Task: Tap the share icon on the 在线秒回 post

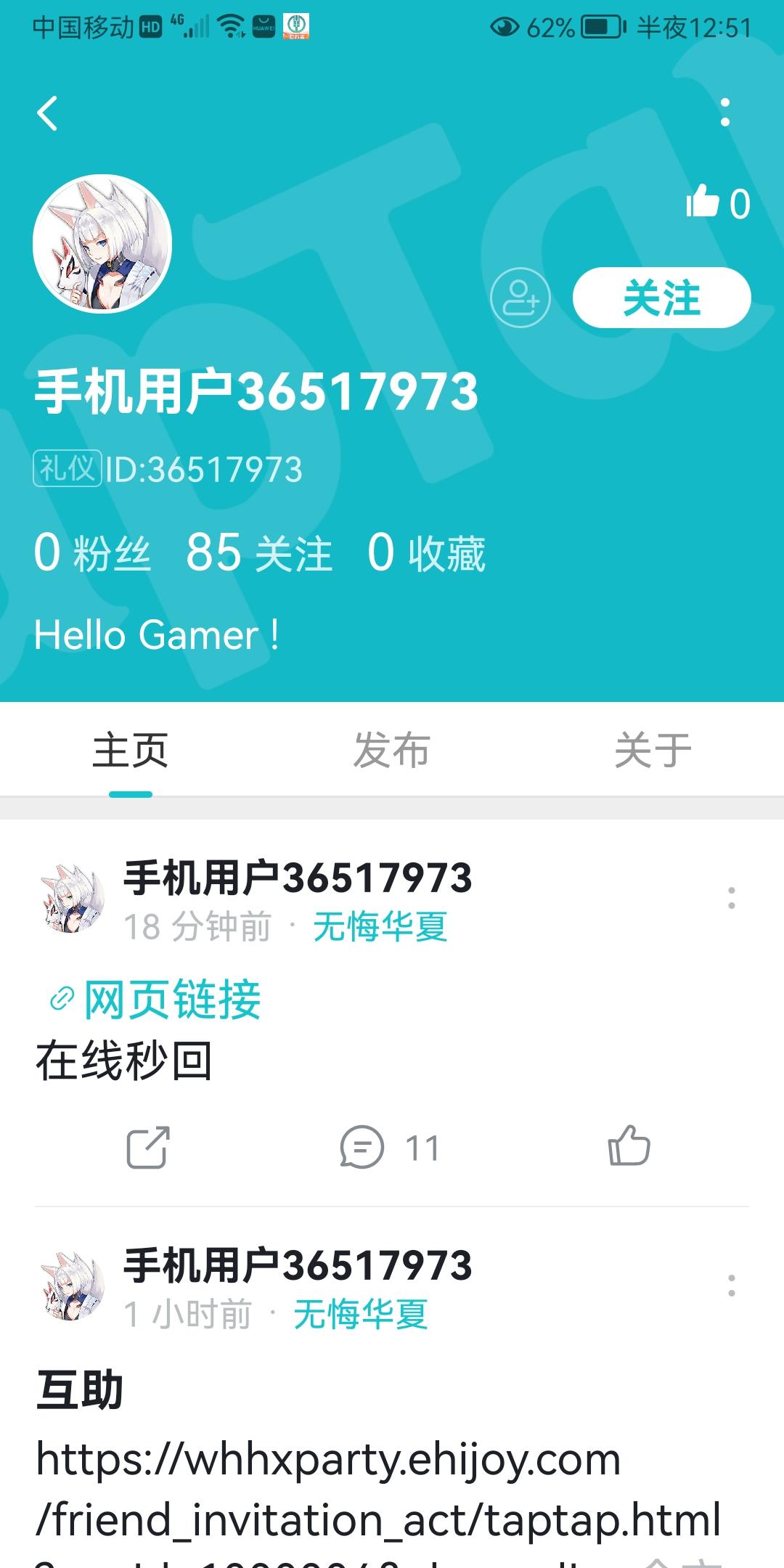Action: click(146, 1146)
